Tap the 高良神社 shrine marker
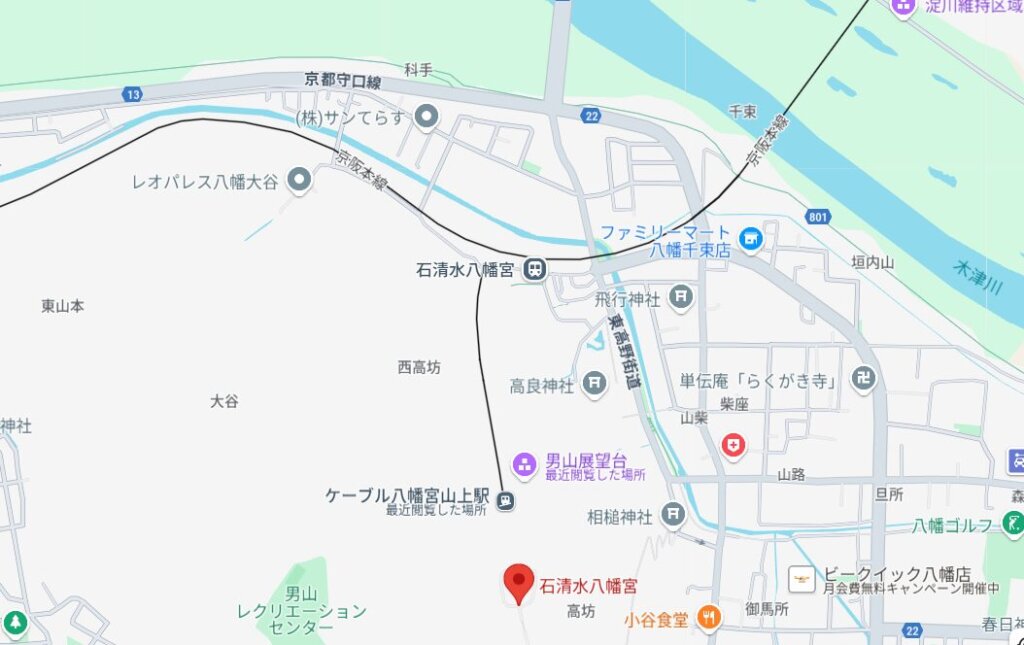This screenshot has width=1024, height=645. 595,384
